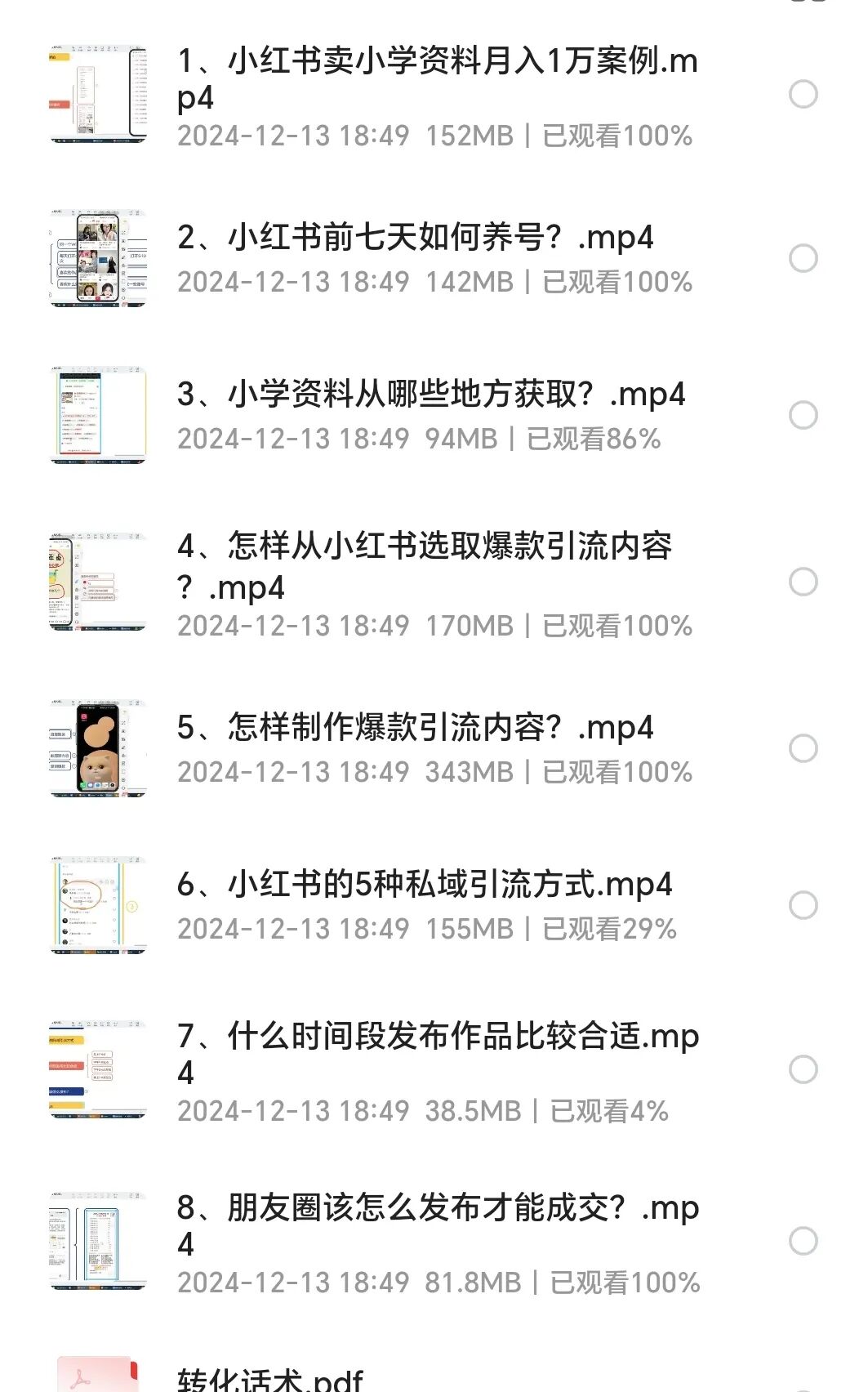Select the 朋友圈该怎么发布才能成交 file circle

pos(803,1242)
